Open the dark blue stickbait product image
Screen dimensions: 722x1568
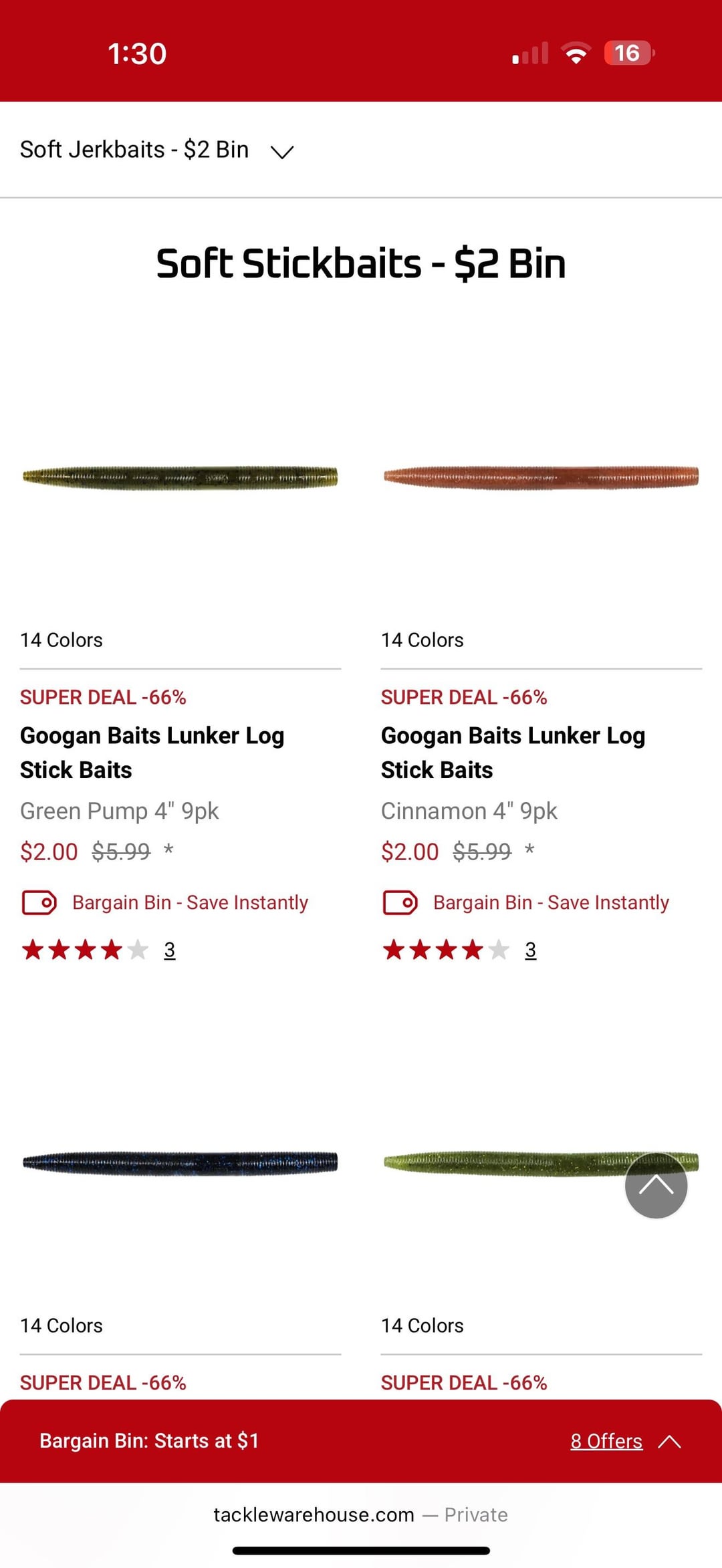click(x=180, y=1163)
